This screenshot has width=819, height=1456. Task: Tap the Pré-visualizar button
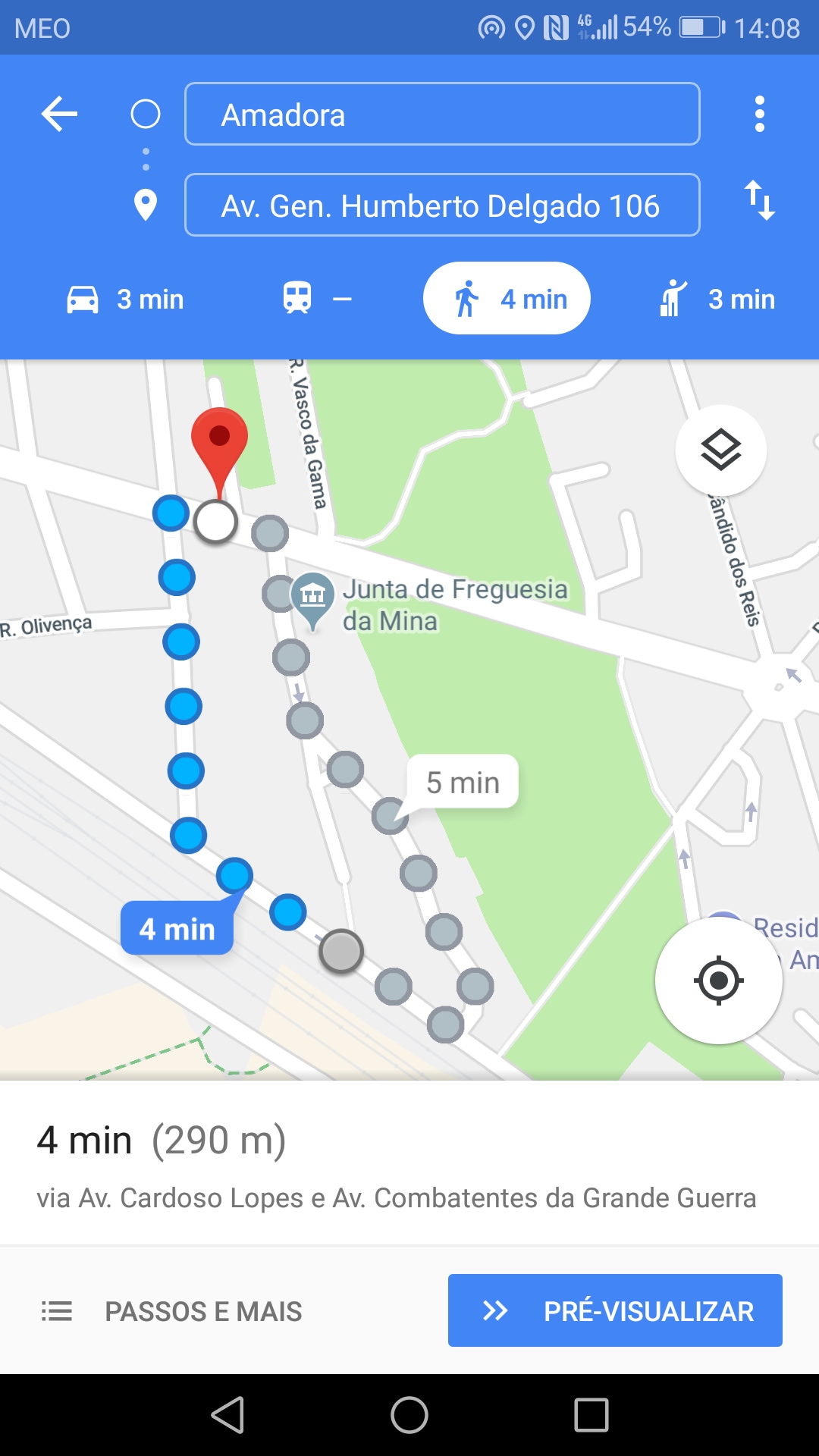point(615,1310)
